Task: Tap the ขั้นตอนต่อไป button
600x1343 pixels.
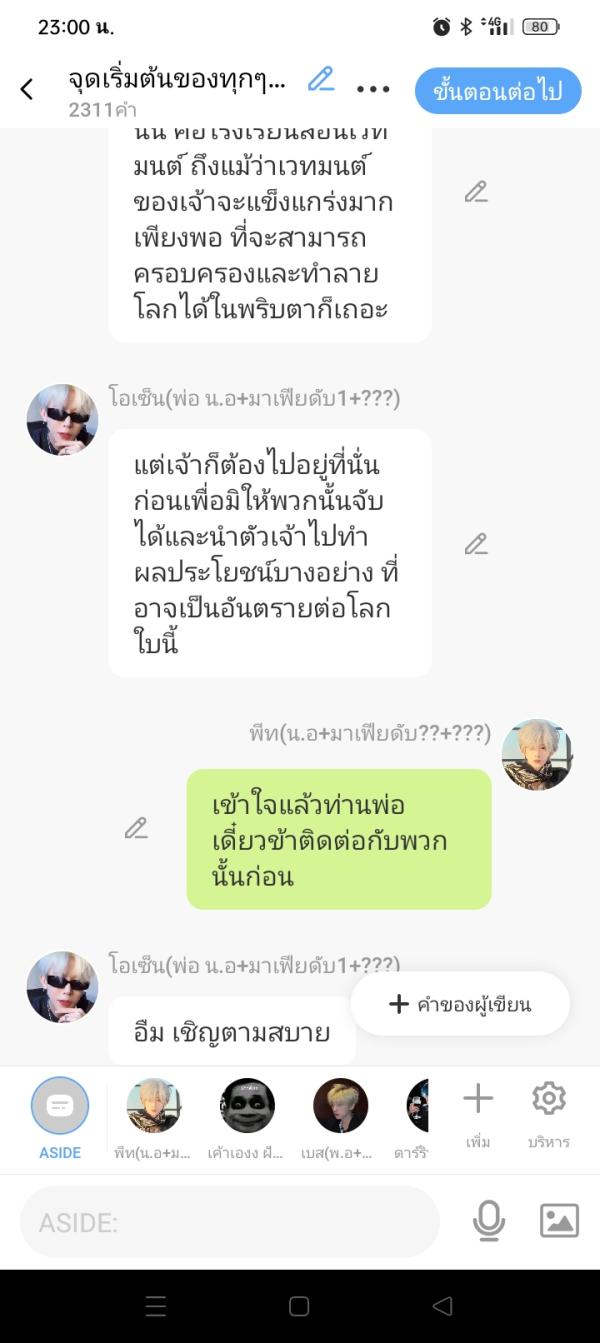Action: point(498,91)
